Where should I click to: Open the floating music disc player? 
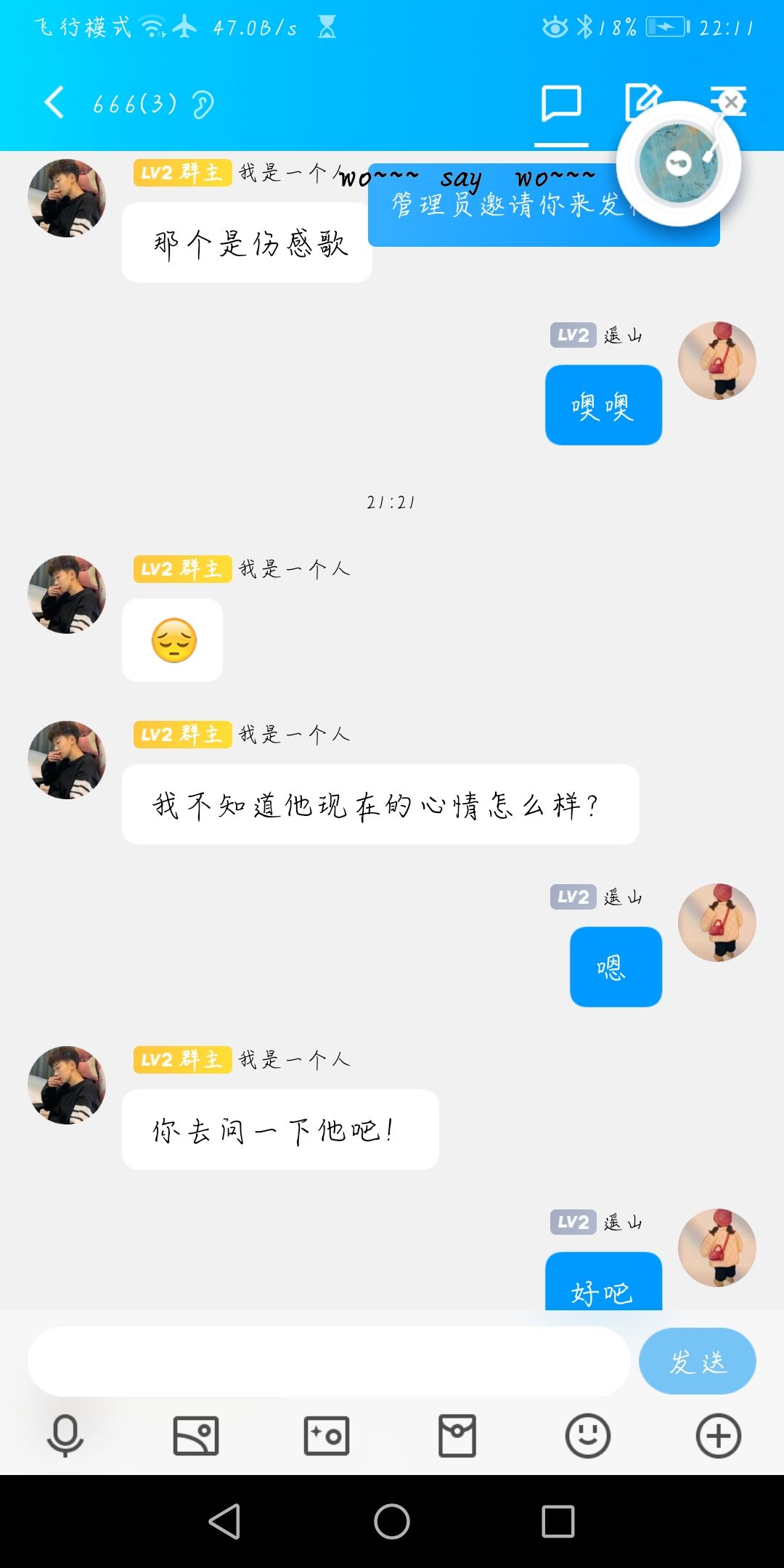point(677,164)
